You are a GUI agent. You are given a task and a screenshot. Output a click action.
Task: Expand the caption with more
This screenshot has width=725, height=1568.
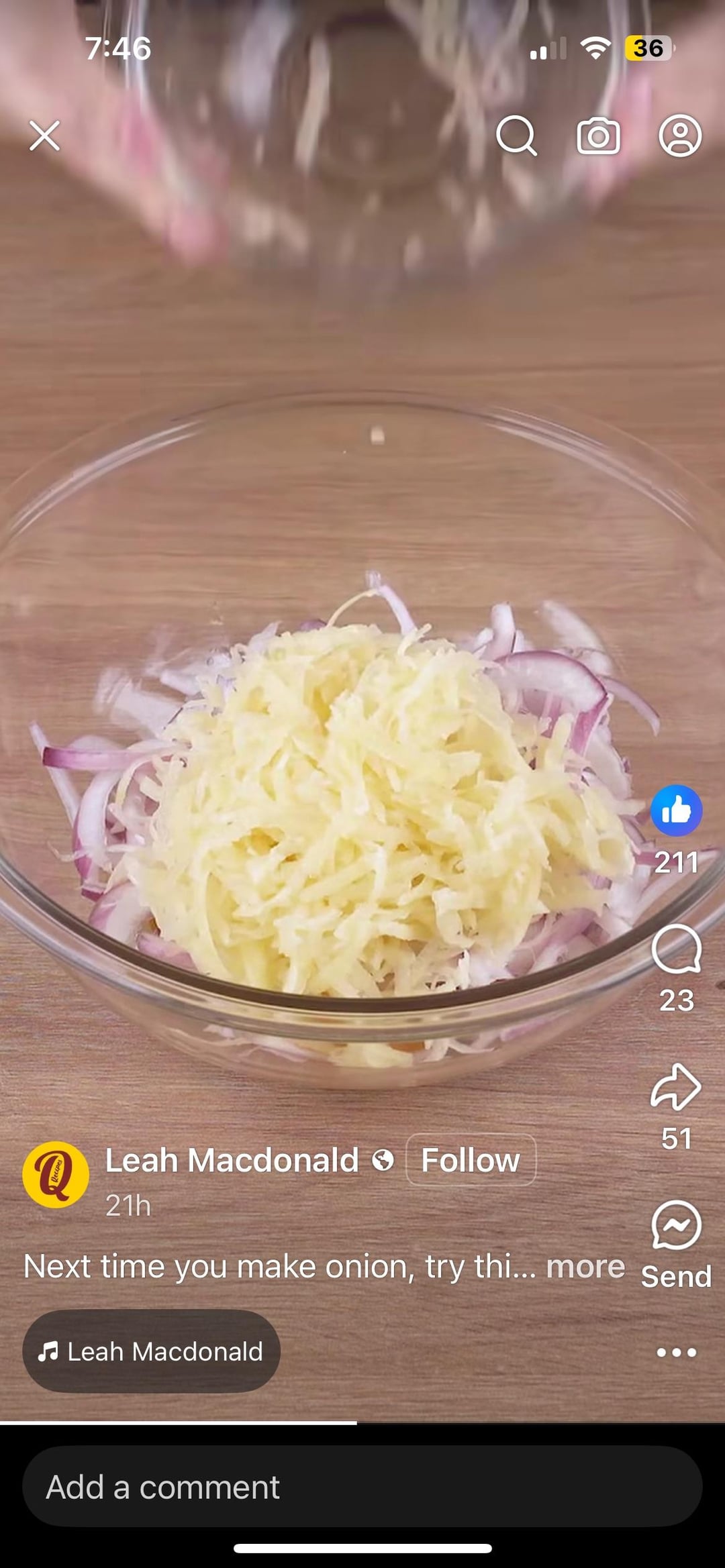585,1267
